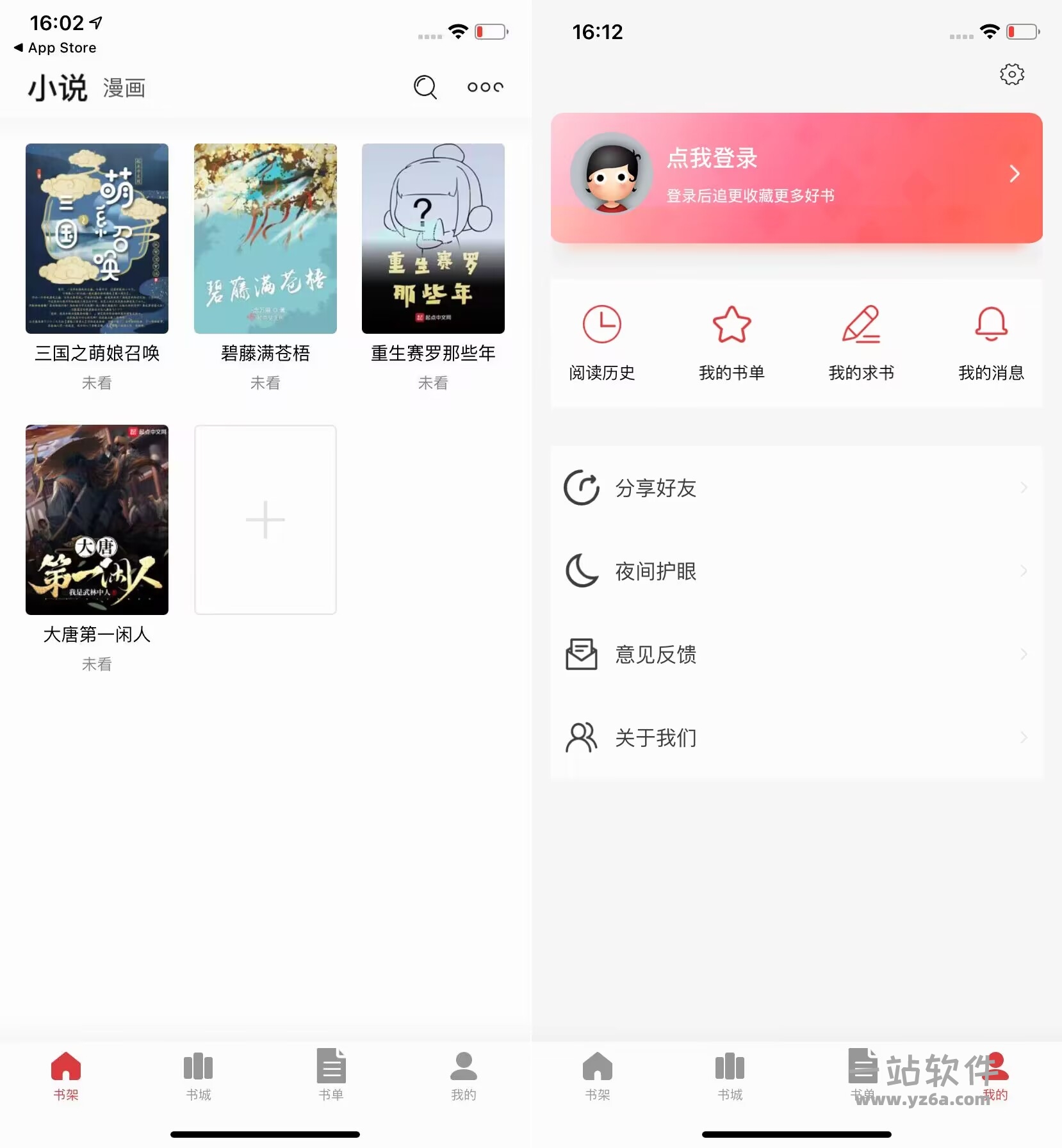Open the book 三国之萌娘召唤

coord(97,238)
